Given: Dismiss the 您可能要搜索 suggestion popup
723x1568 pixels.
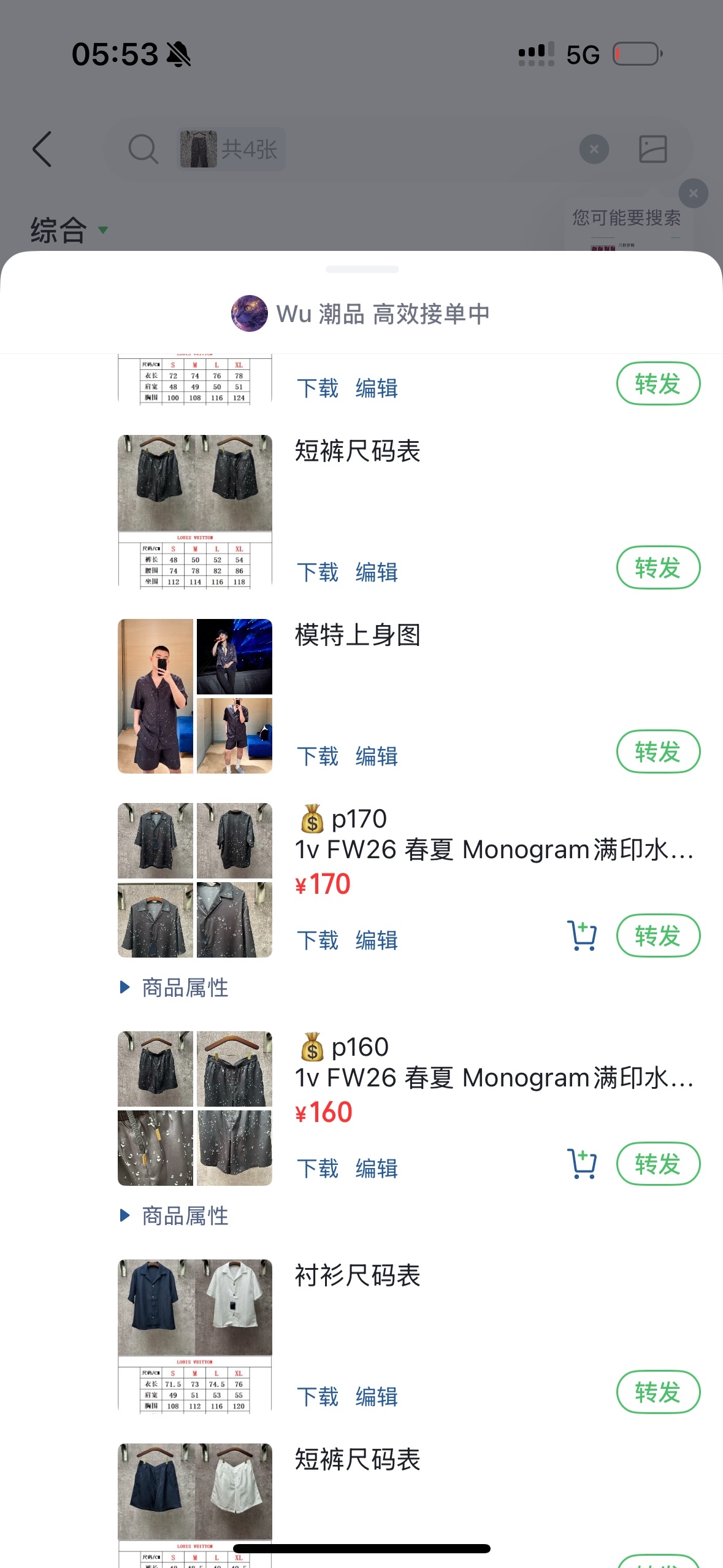Looking at the screenshot, I should [693, 194].
